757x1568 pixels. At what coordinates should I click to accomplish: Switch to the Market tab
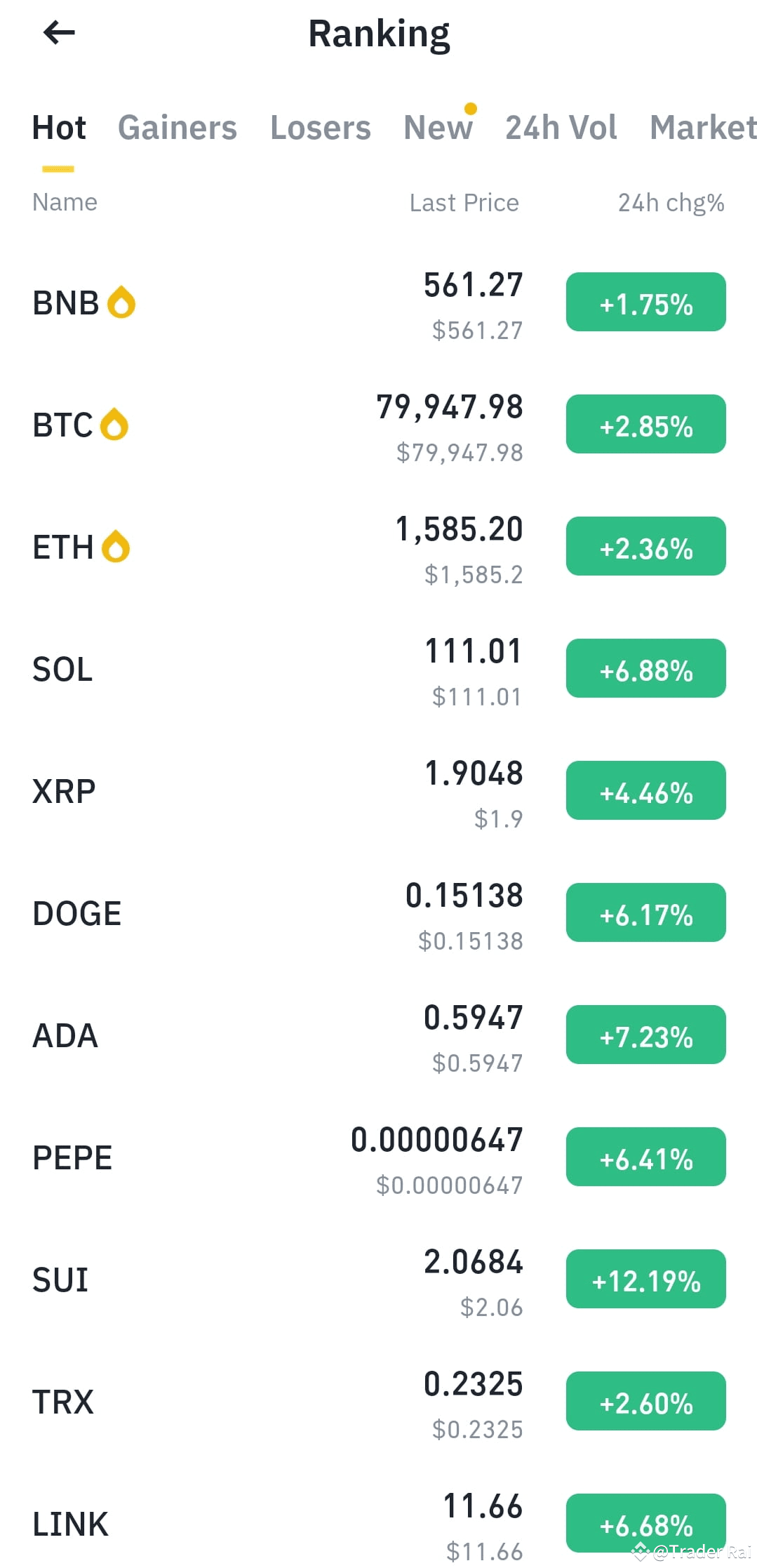coord(702,128)
